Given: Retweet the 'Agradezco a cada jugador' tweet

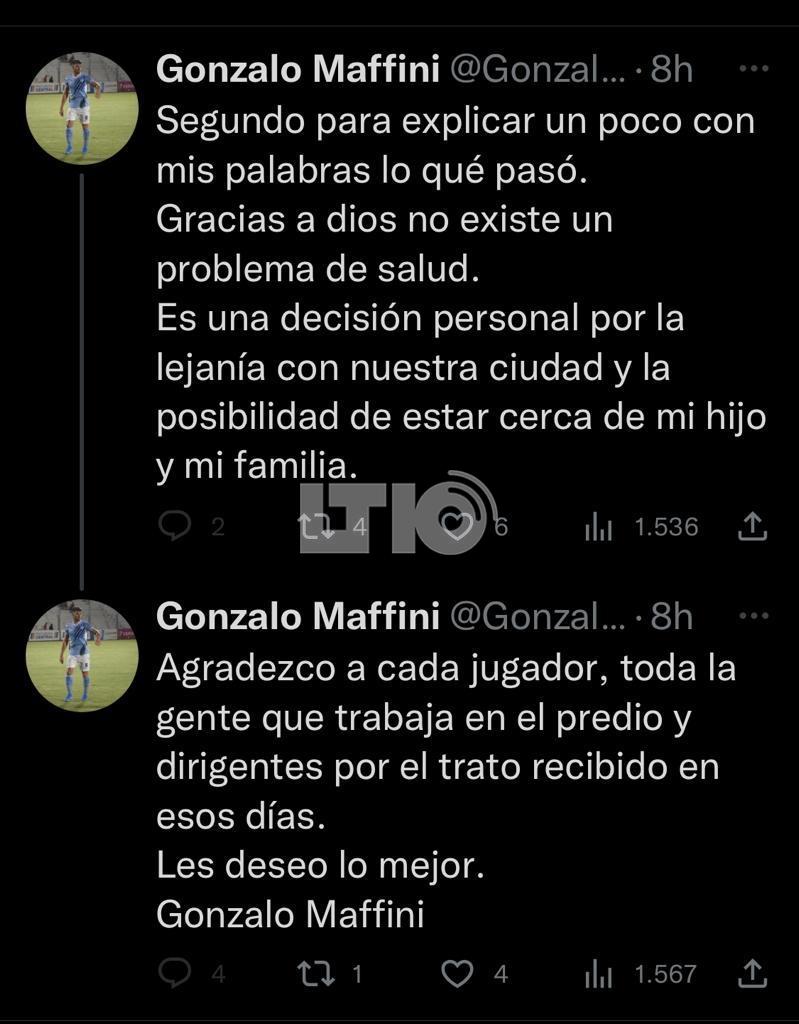Looking at the screenshot, I should [x=318, y=972].
